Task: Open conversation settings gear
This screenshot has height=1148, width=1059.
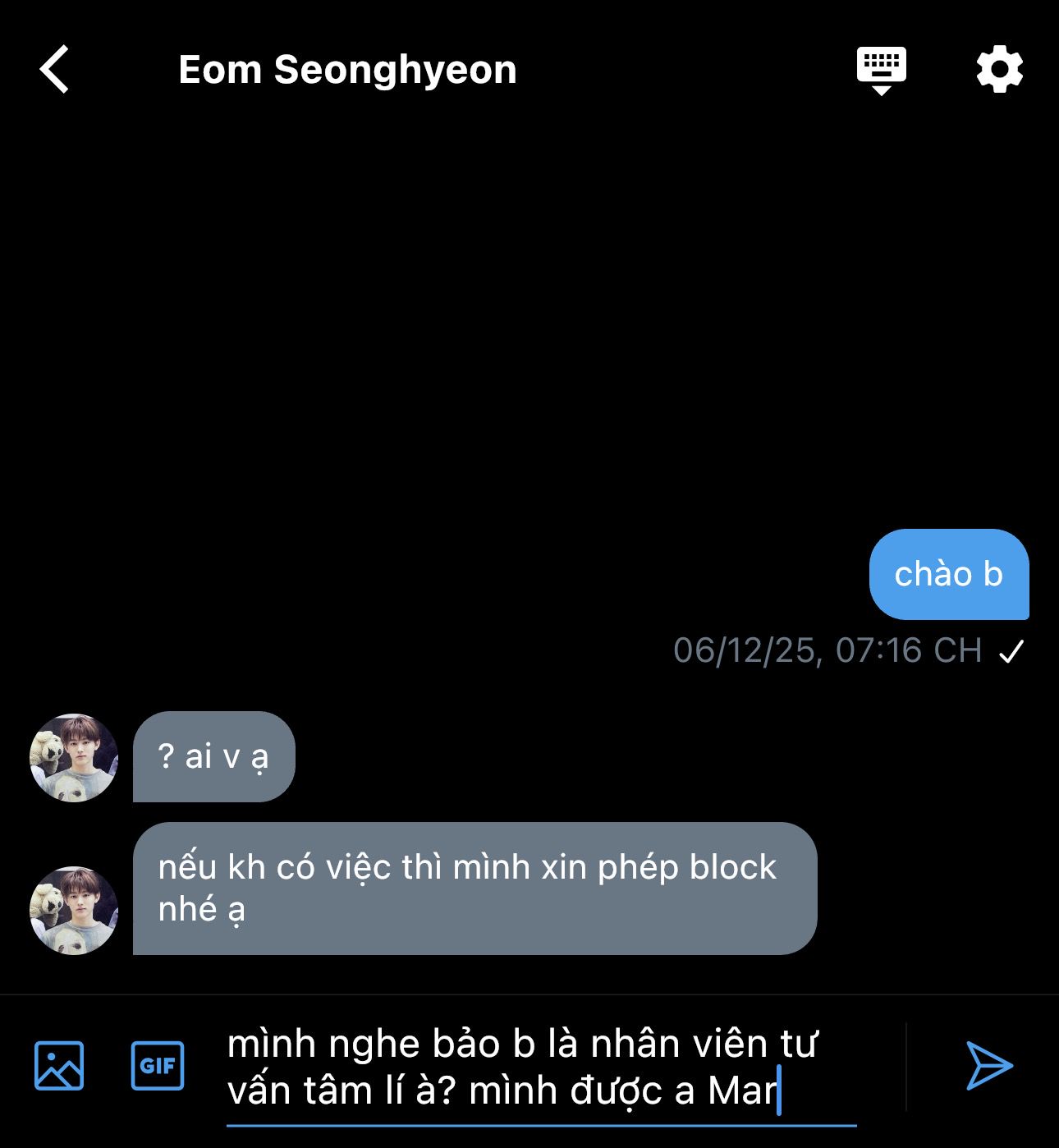Action: pyautogui.click(x=999, y=70)
